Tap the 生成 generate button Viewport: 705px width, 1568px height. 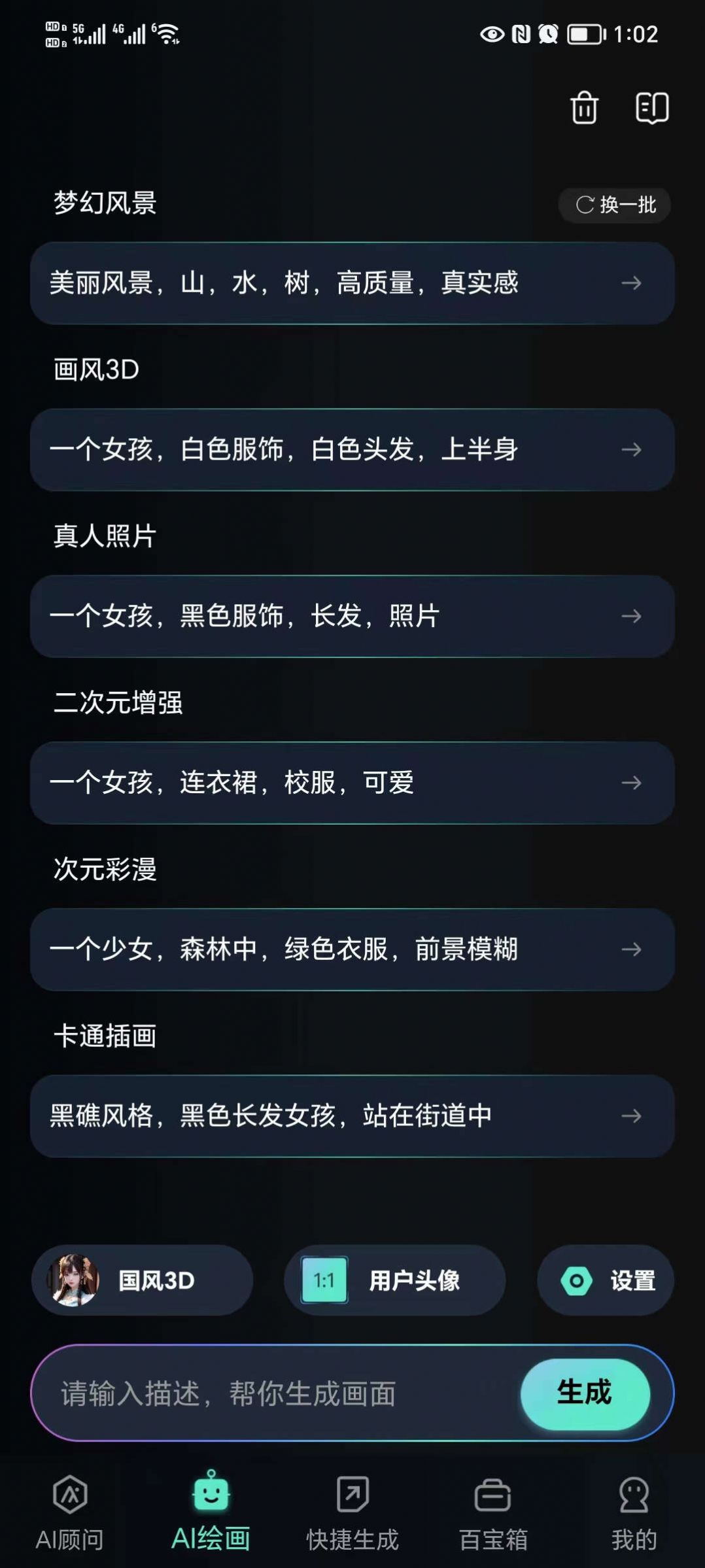click(x=585, y=1393)
